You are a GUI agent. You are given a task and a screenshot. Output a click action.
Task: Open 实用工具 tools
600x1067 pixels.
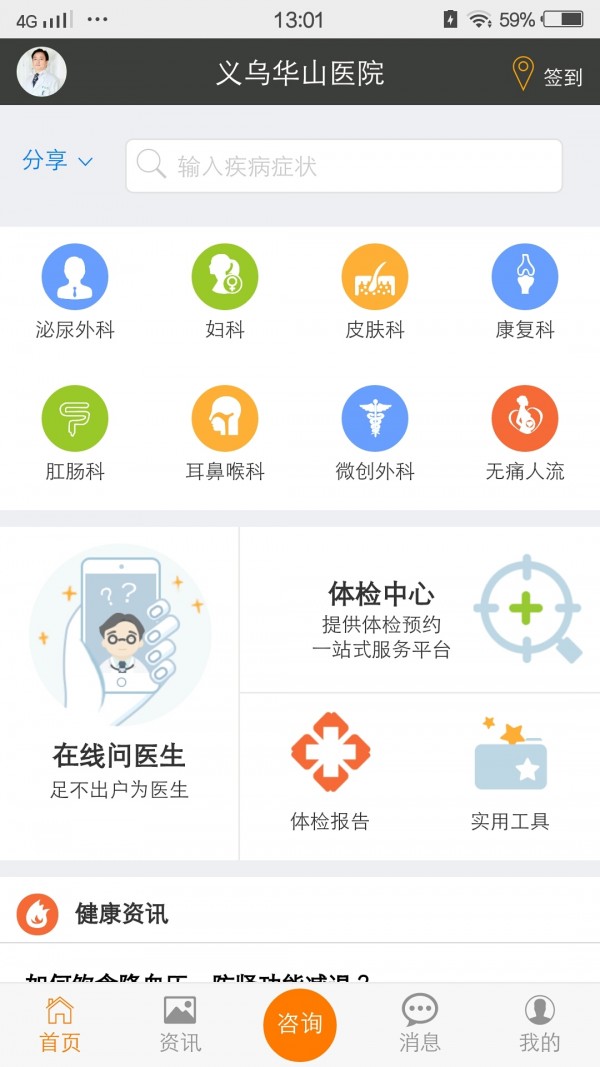click(510, 775)
